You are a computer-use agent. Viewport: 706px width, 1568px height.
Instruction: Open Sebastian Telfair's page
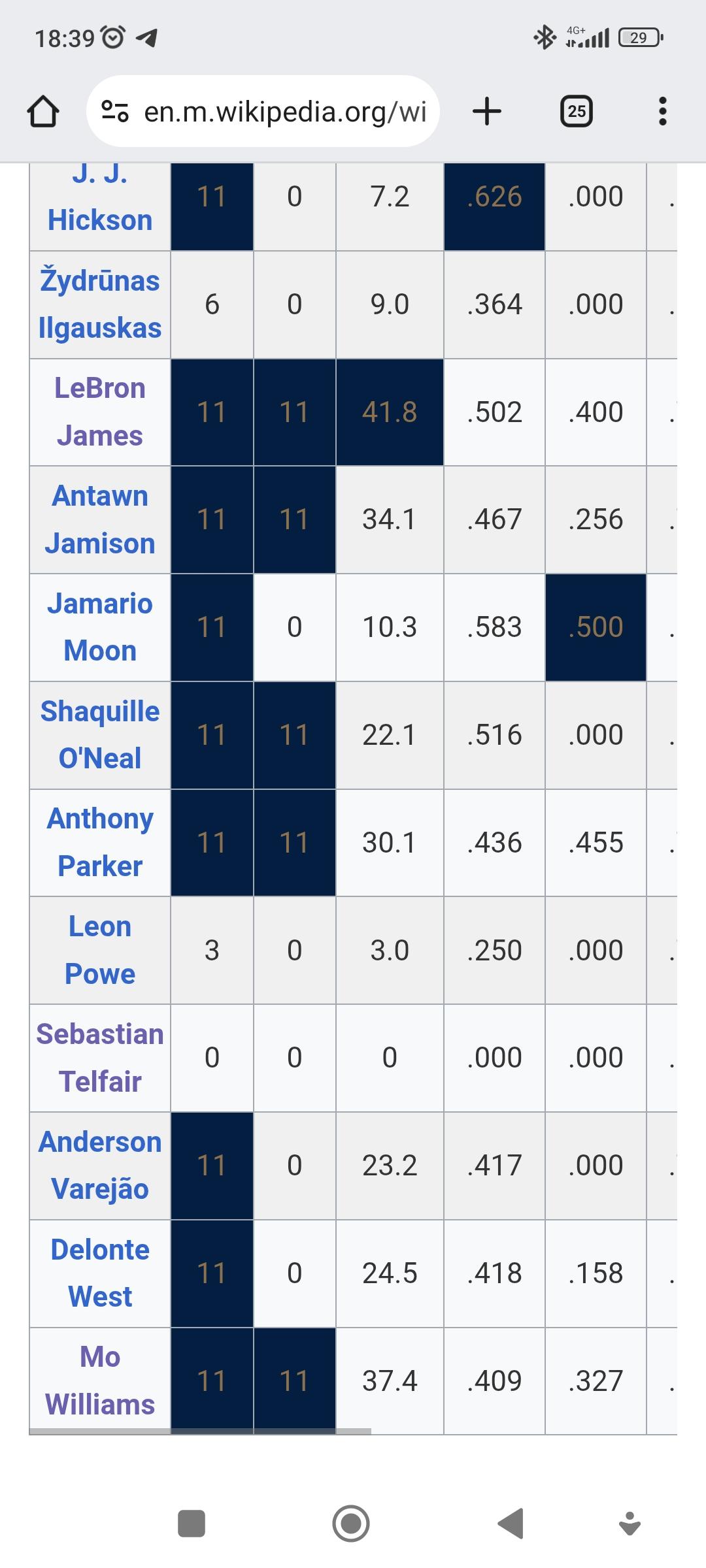coord(100,1058)
